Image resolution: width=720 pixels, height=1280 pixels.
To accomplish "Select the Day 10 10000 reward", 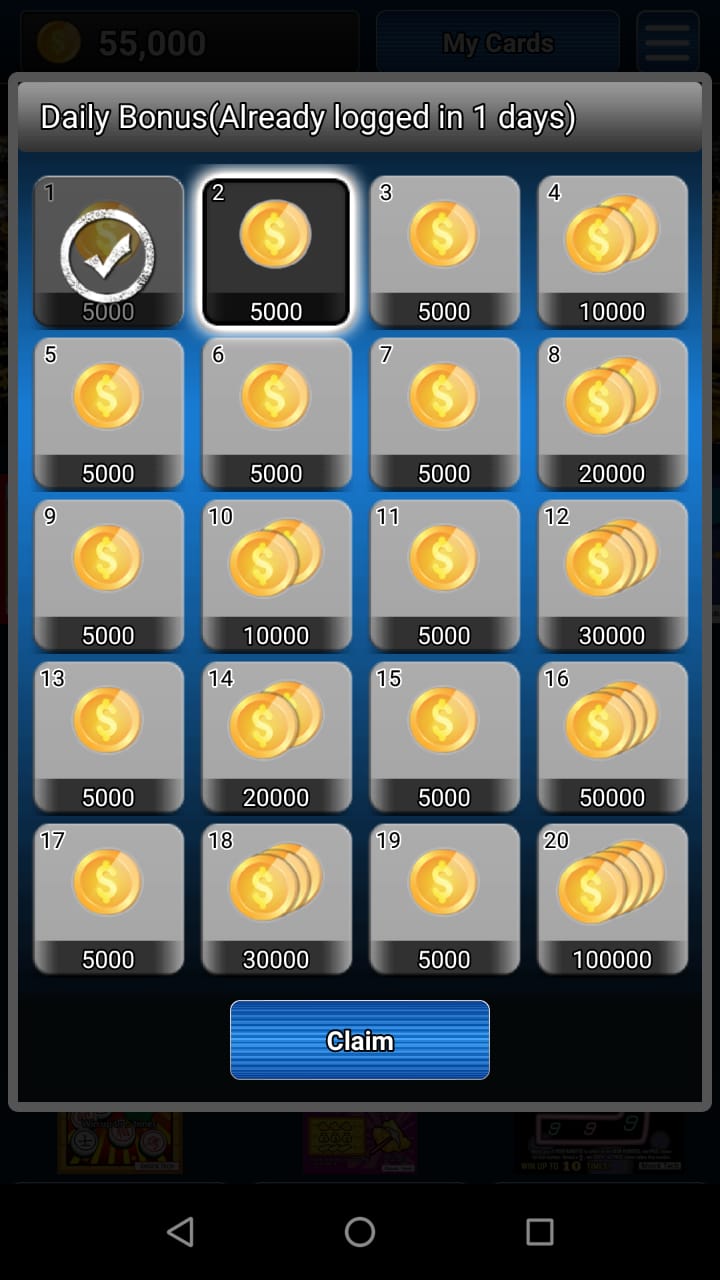I will coord(276,574).
